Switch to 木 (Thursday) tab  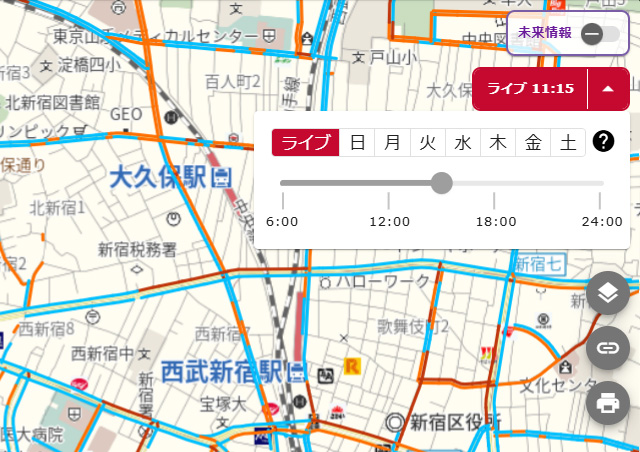497,142
